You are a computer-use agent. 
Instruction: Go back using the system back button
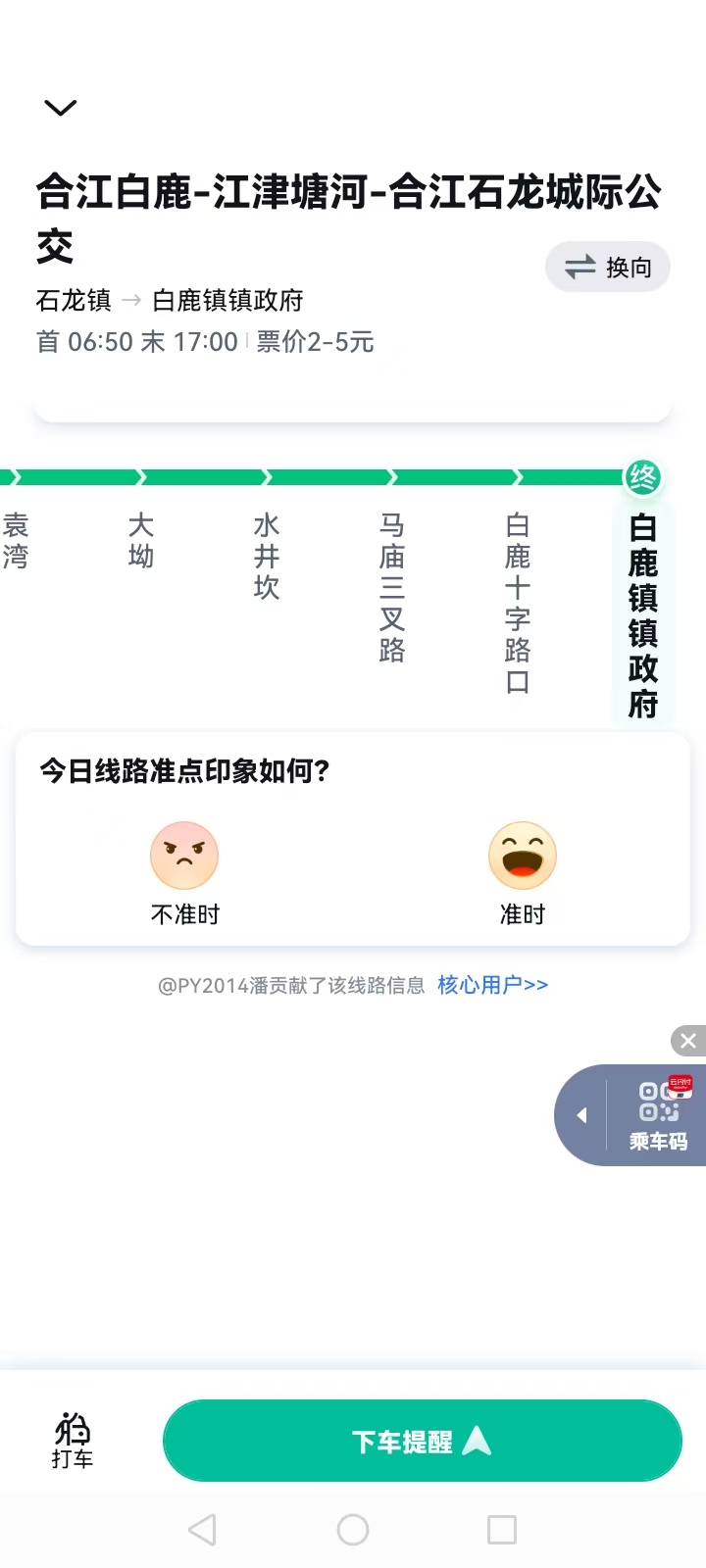(202, 1530)
